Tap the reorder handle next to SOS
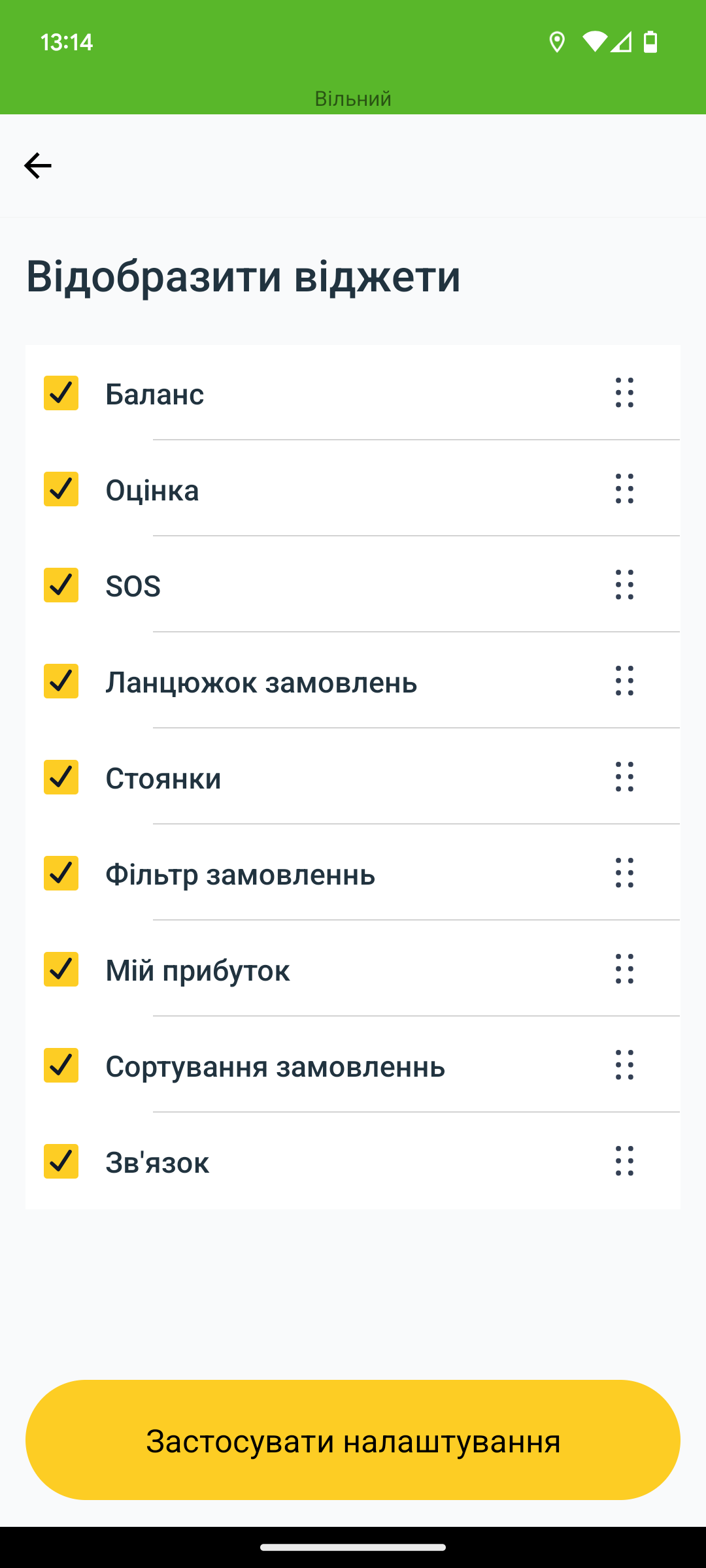The height and width of the screenshot is (1568, 706). (625, 585)
